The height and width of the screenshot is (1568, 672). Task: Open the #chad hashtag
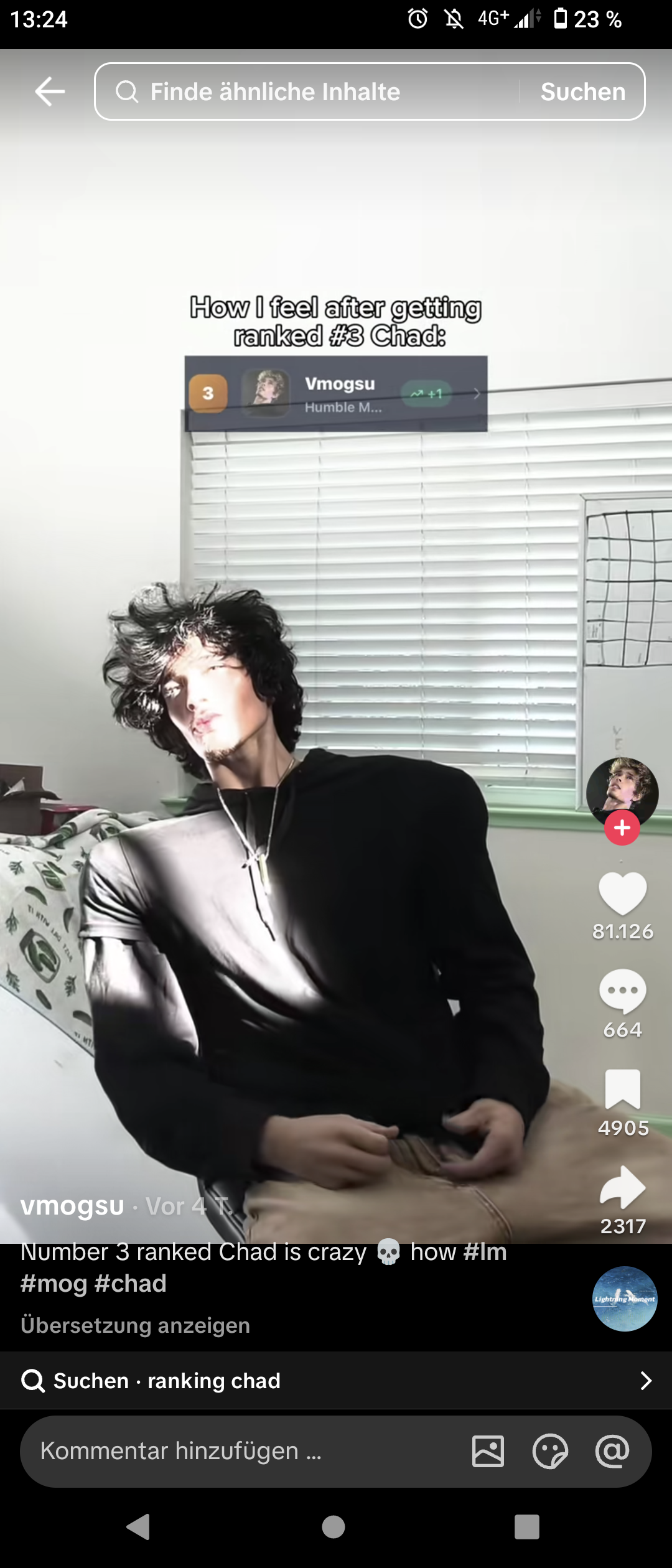[131, 1283]
